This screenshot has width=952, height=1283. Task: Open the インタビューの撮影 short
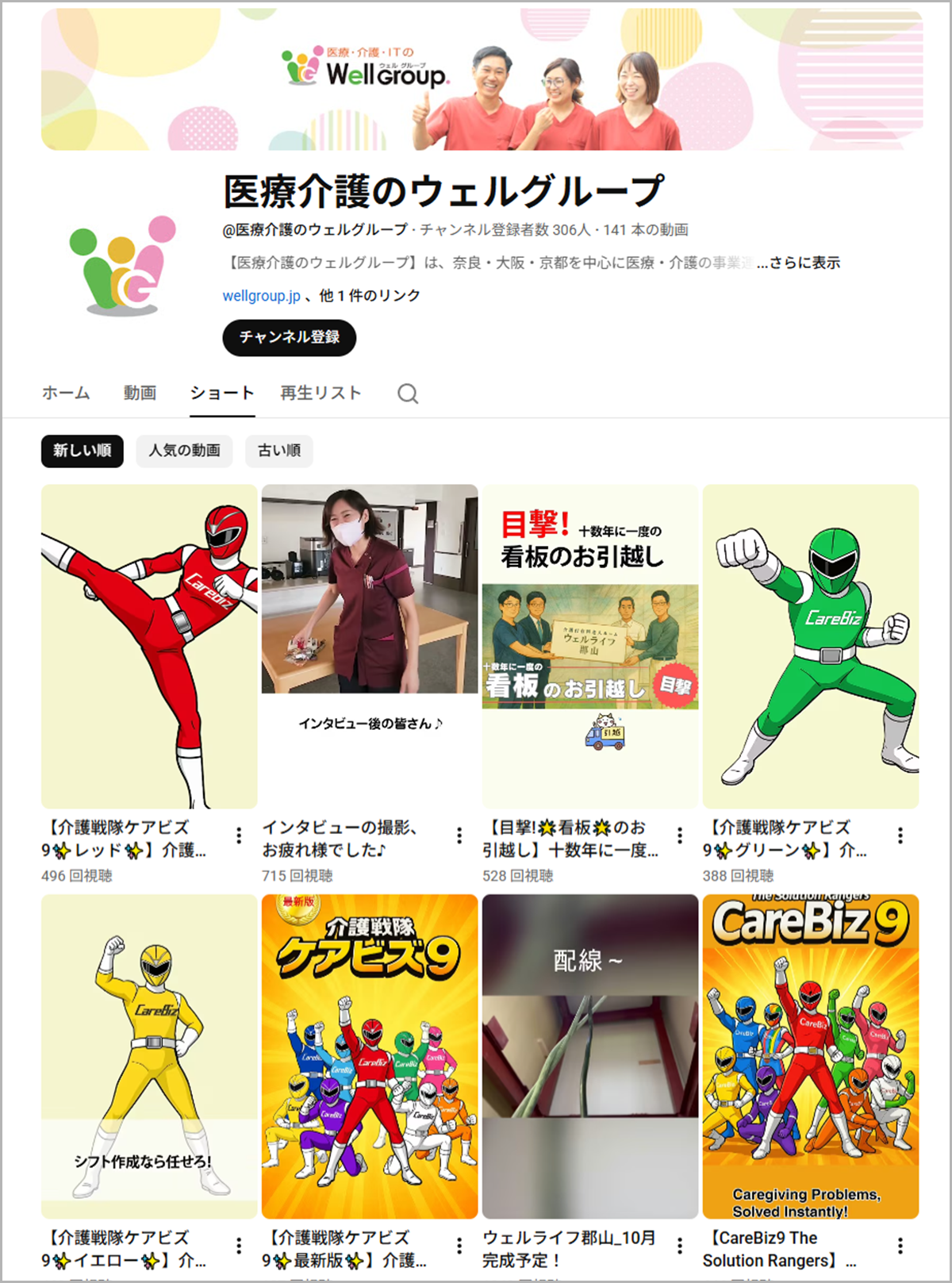(x=370, y=647)
